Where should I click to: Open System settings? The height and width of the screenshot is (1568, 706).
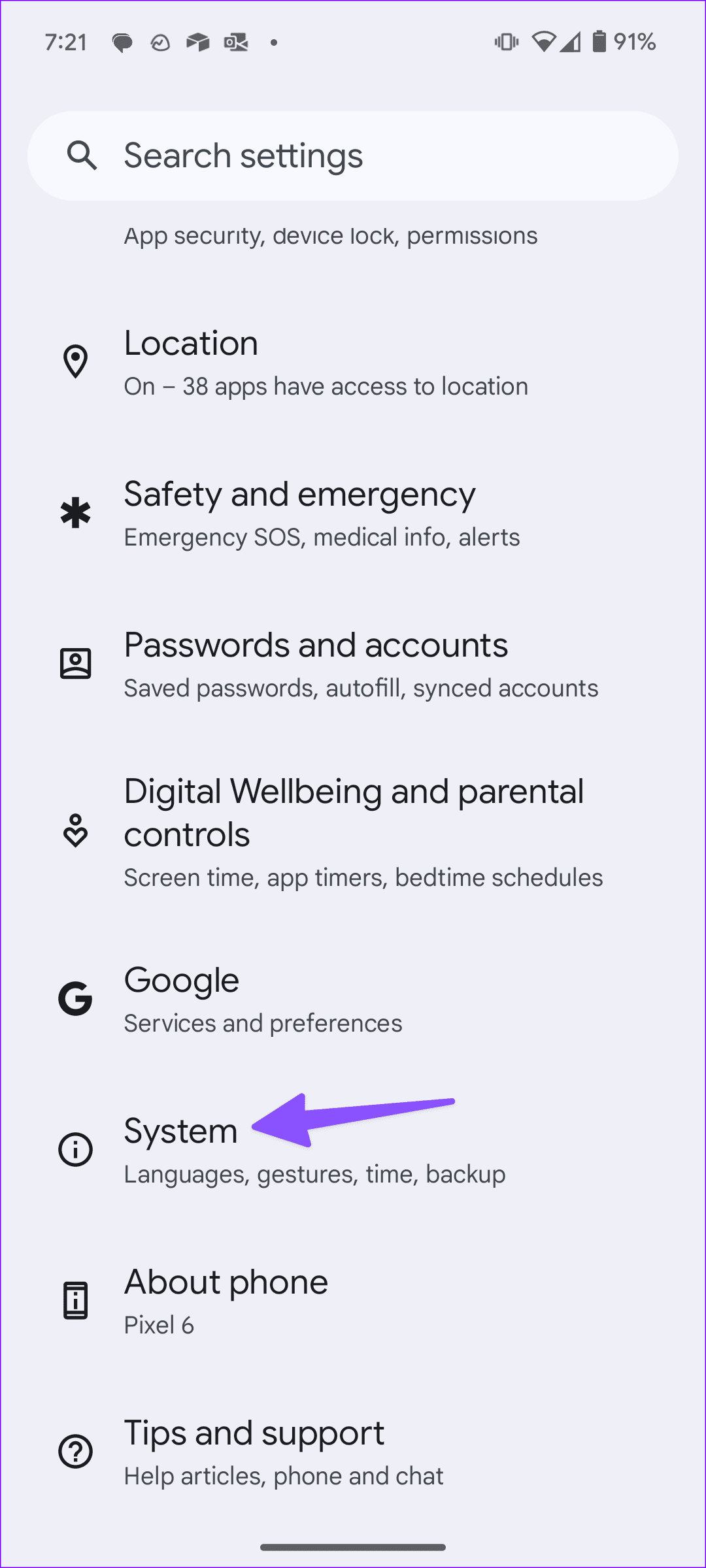180,1149
